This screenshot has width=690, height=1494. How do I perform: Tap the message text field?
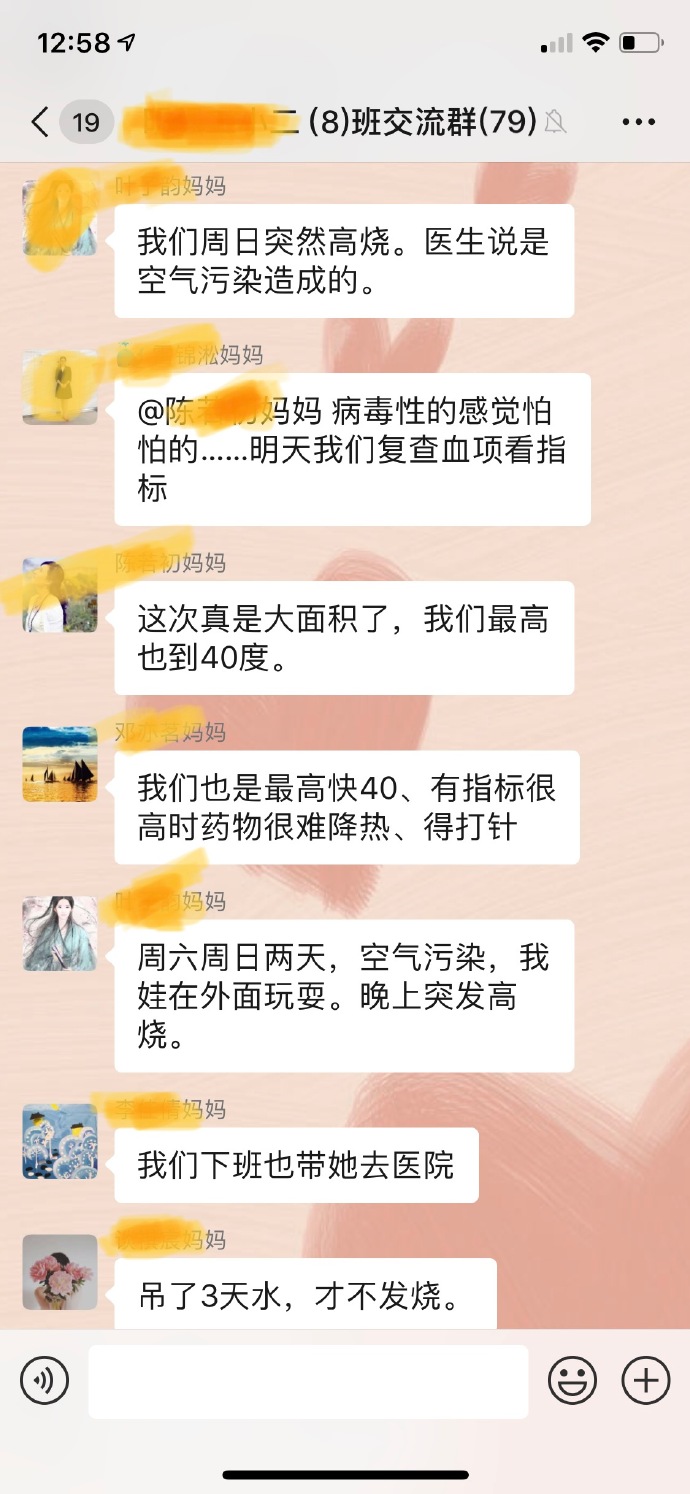(x=308, y=1381)
